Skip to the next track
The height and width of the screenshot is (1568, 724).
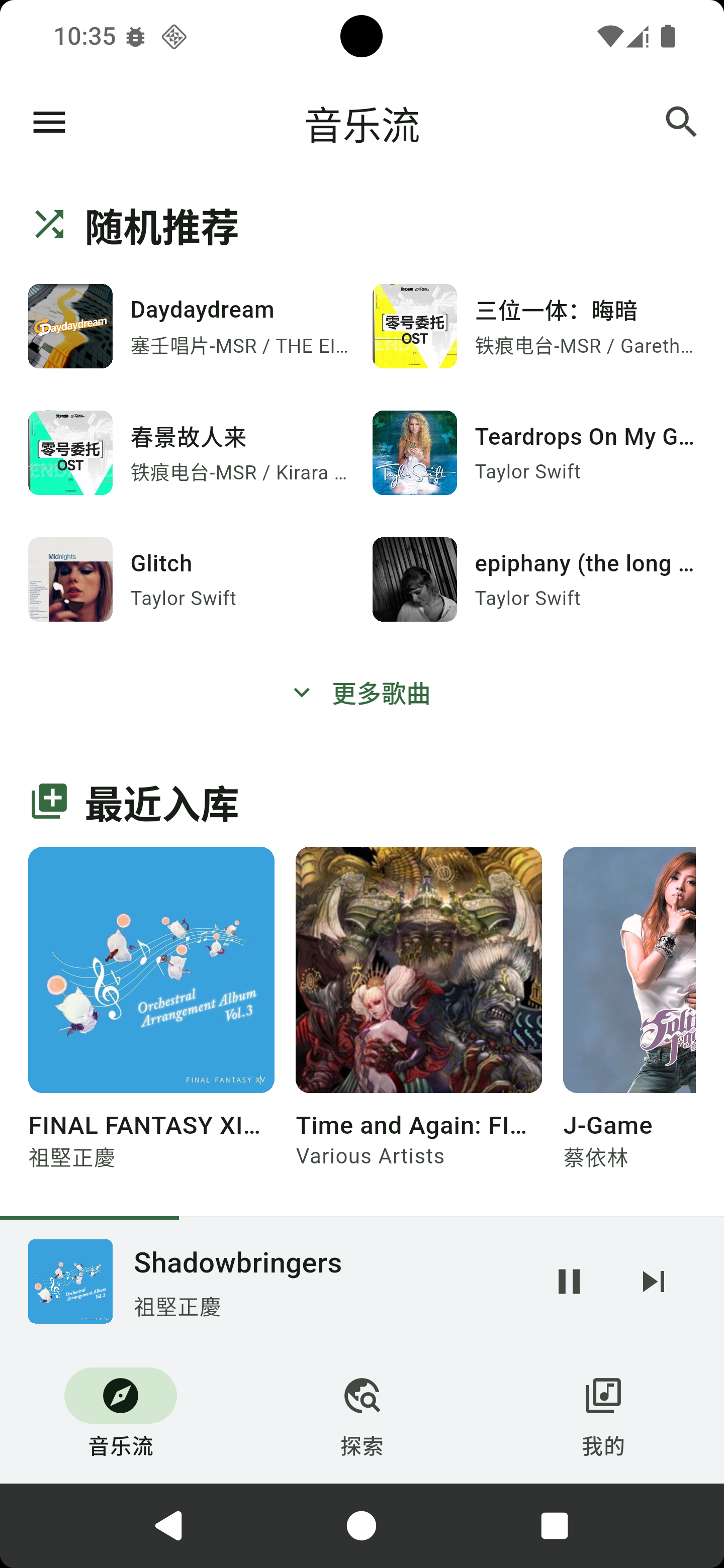click(x=654, y=1282)
